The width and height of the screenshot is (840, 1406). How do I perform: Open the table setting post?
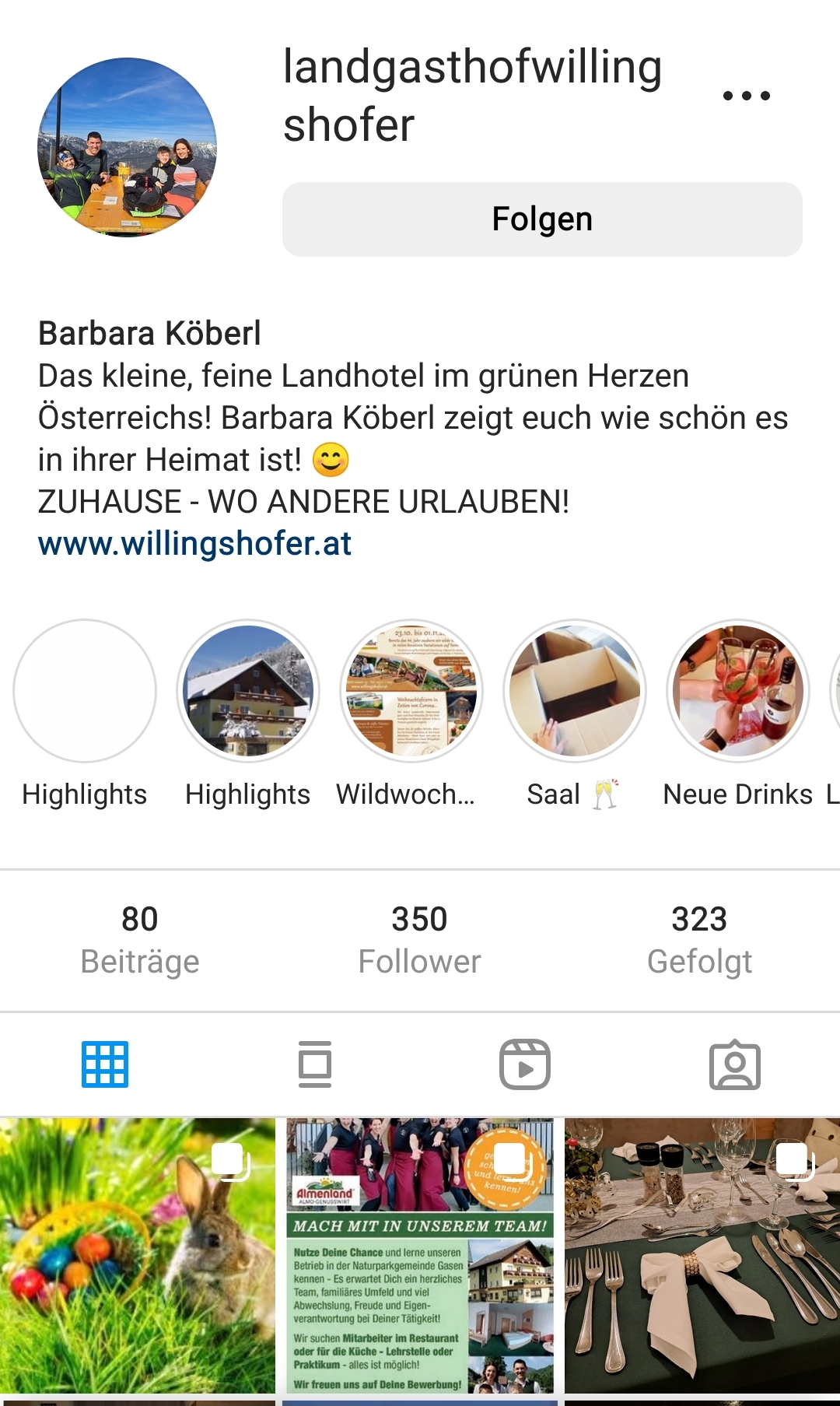click(702, 1255)
